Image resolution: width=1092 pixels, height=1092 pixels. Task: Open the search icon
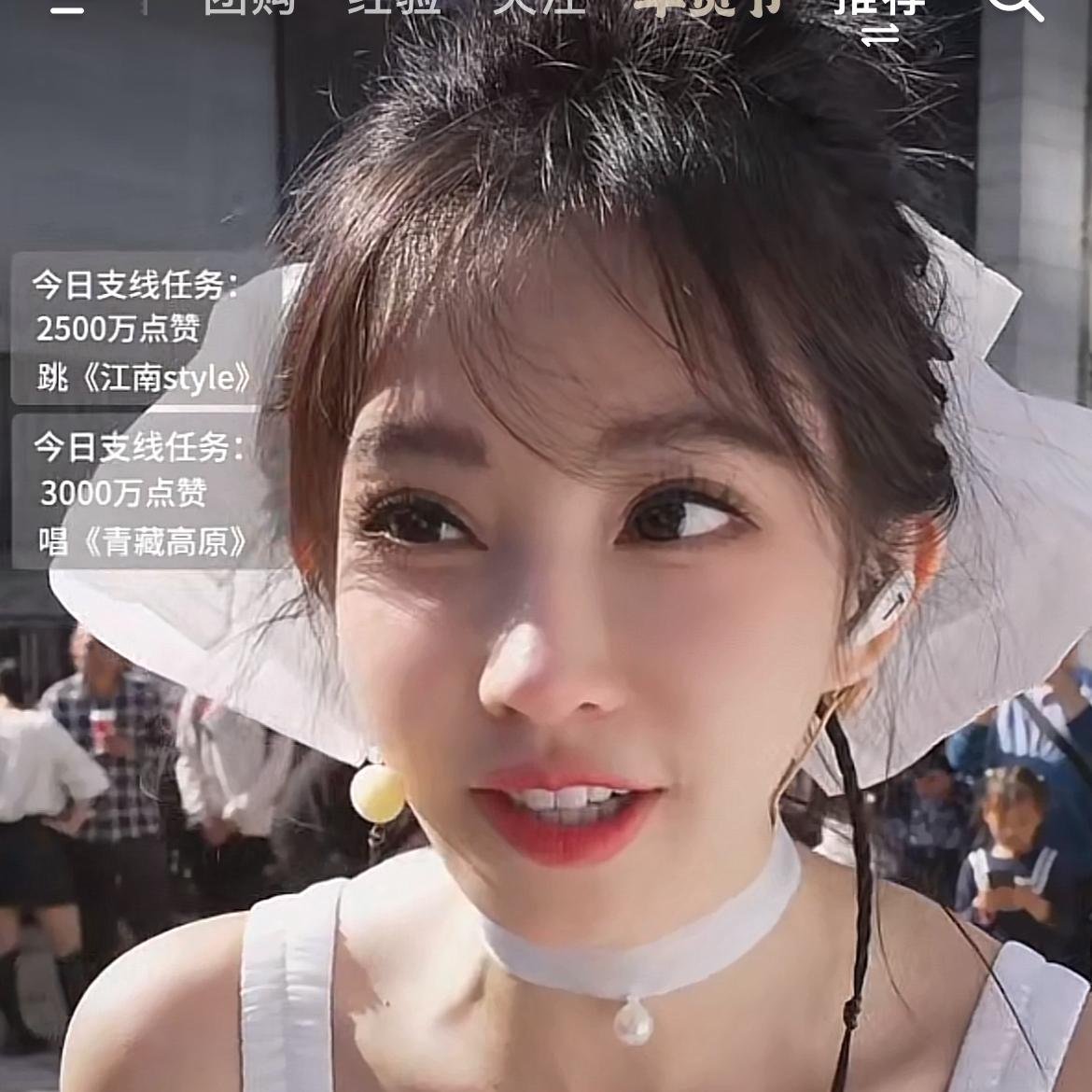pos(1015,7)
